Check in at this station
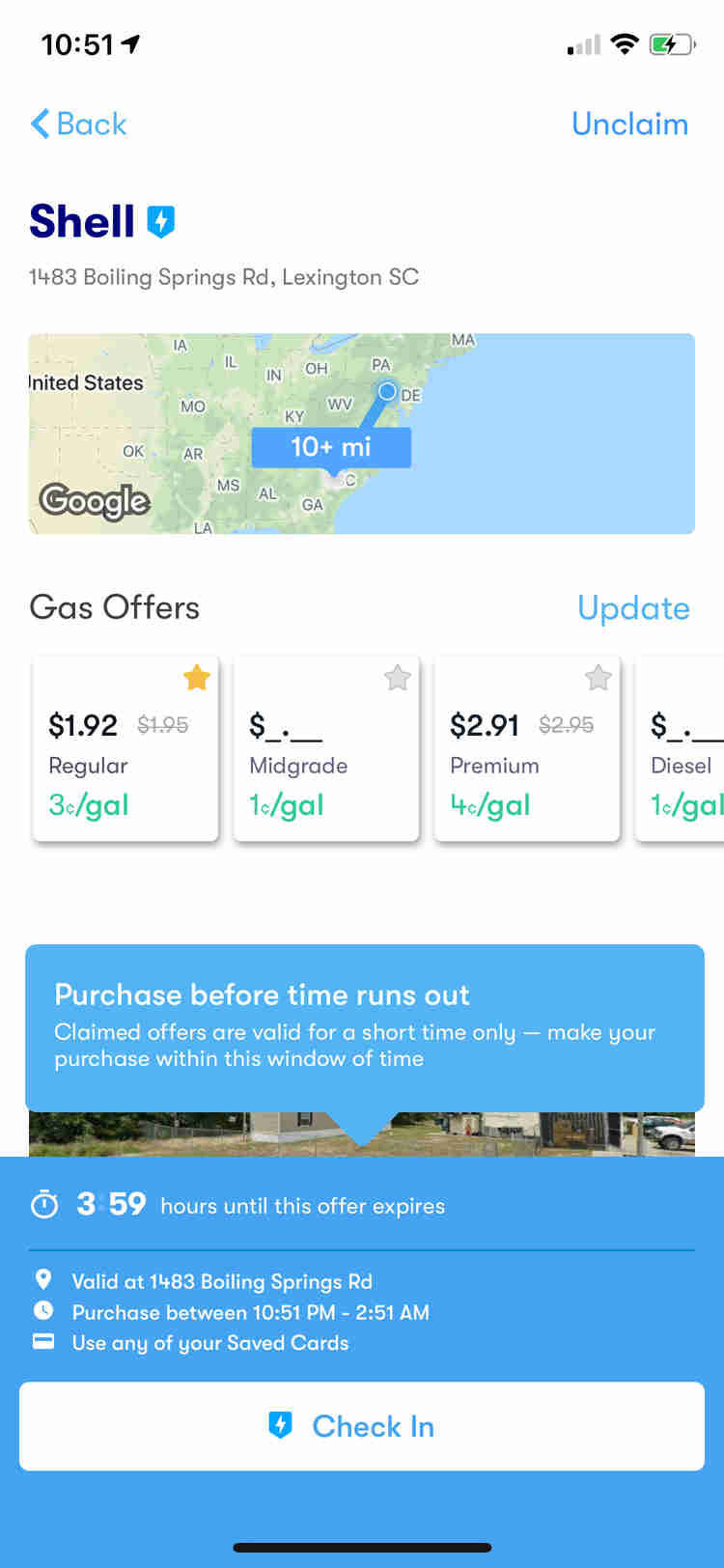This screenshot has width=724, height=1568. (x=362, y=1426)
